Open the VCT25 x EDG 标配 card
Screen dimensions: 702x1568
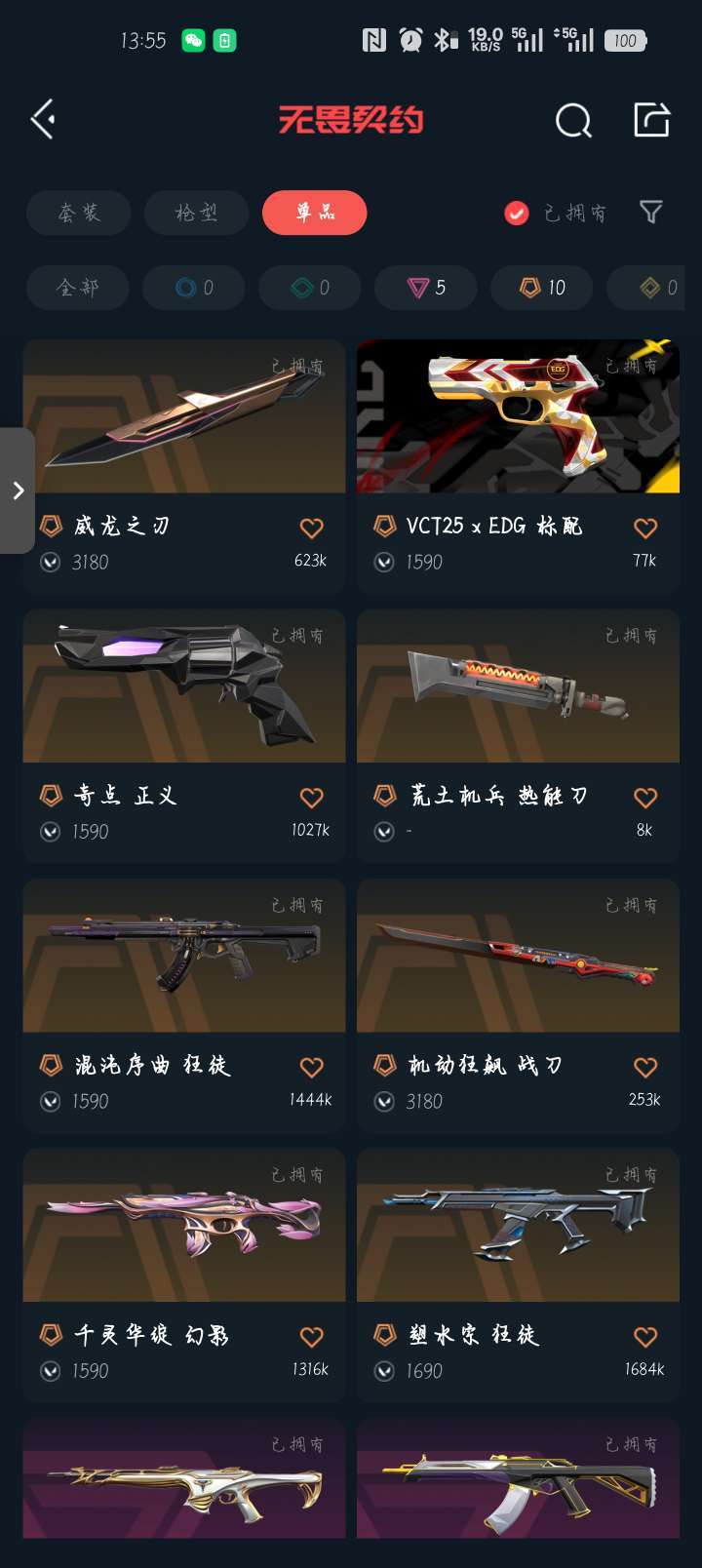(518, 467)
